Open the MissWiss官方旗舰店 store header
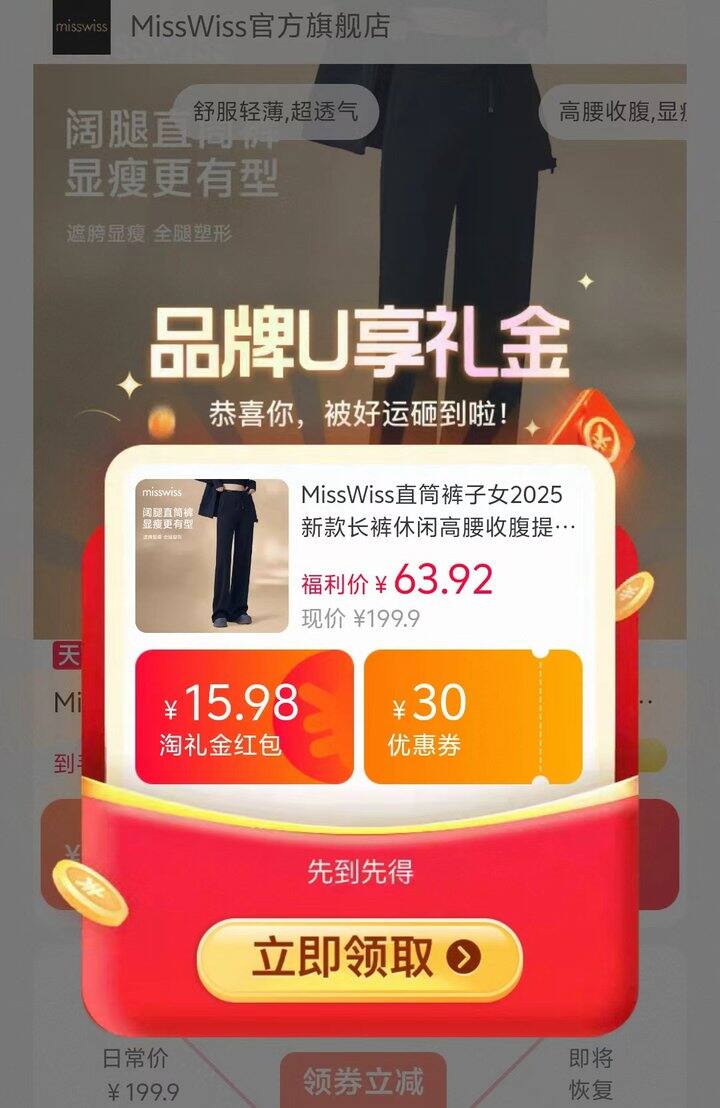Screen dimensions: 720x1108 [260, 26]
